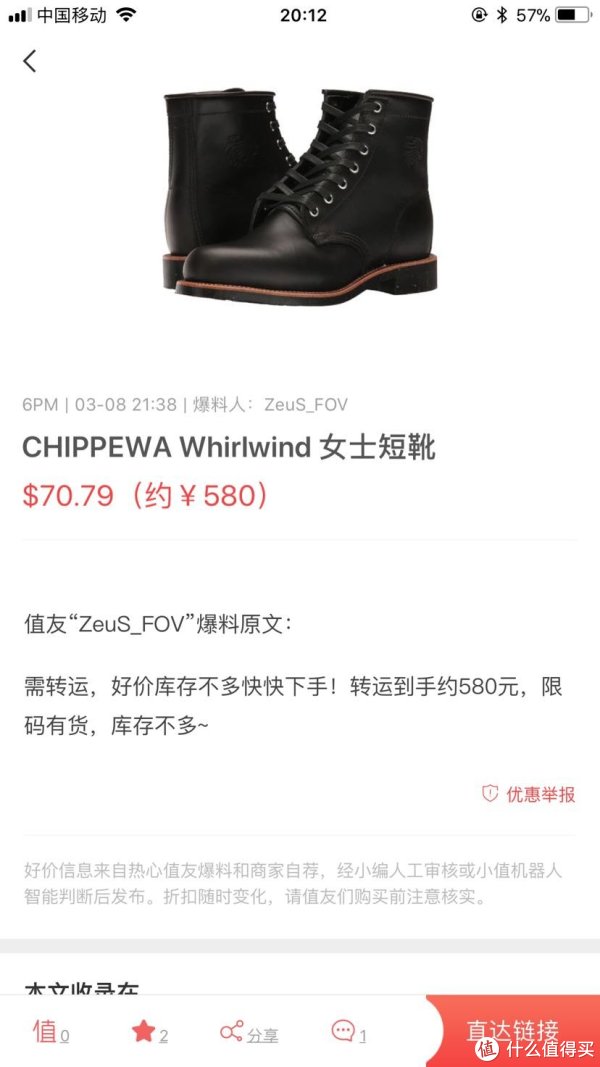Open the comments bubble
Viewport: 600px width, 1067px height.
click(x=348, y=1032)
